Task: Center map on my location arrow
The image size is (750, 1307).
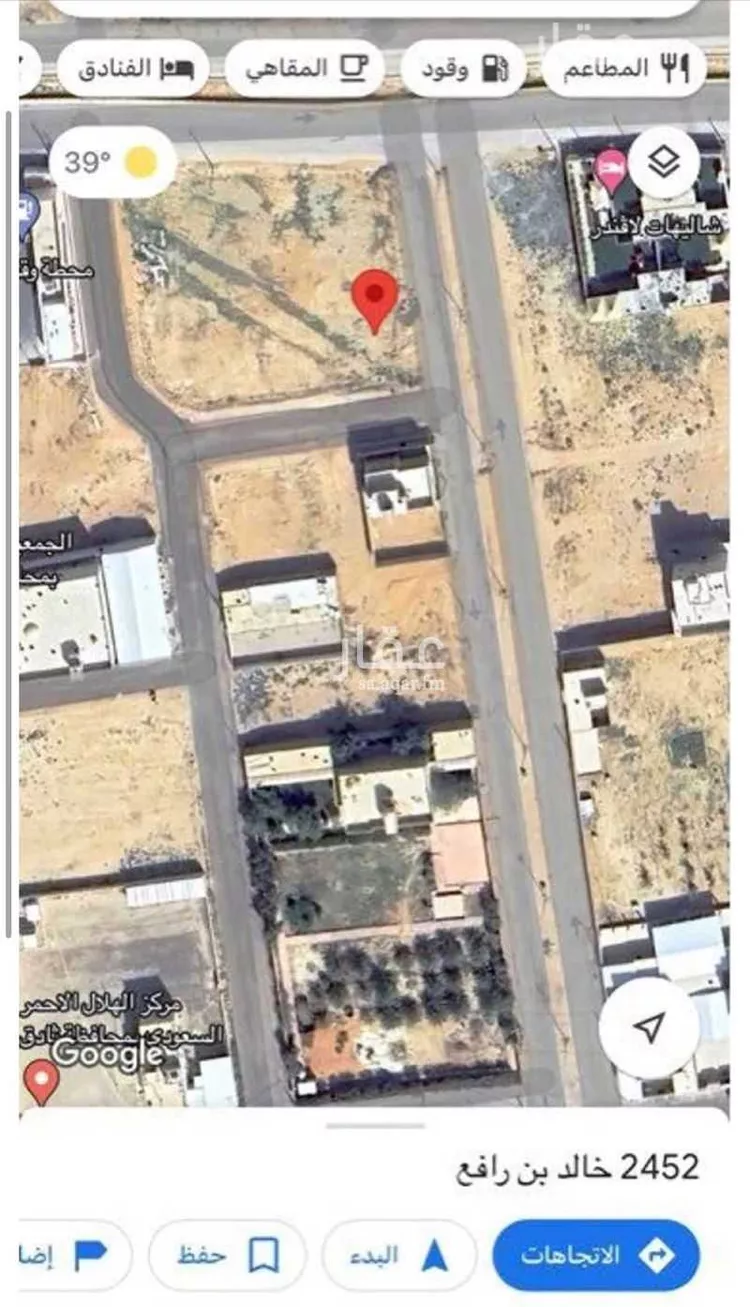Action: [649, 1027]
